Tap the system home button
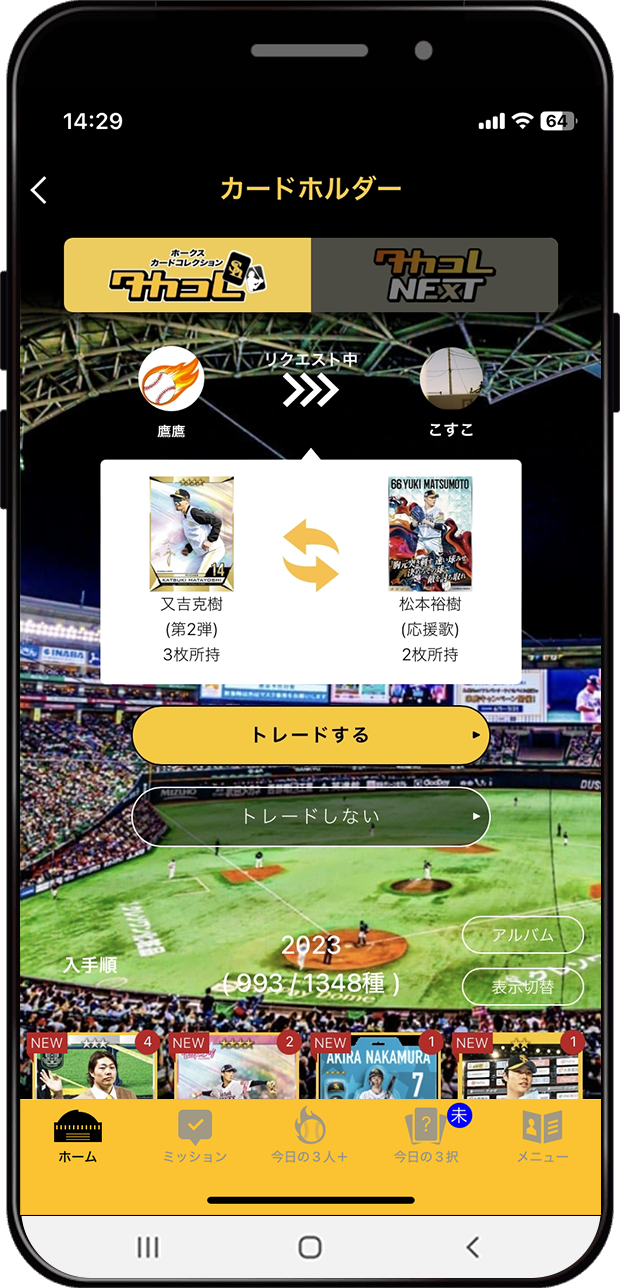Image resolution: width=620 pixels, height=1288 pixels. pyautogui.click(x=310, y=1246)
